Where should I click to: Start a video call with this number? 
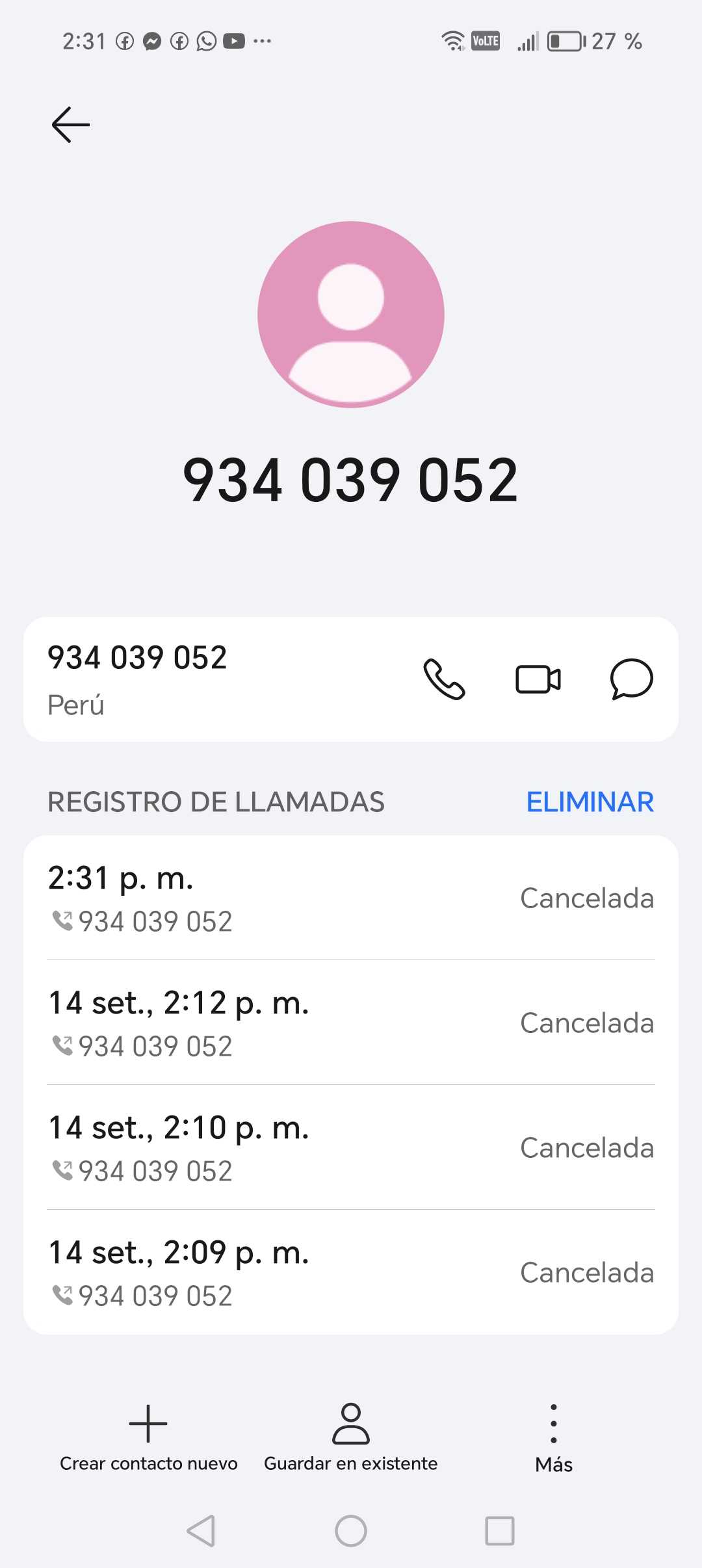(538, 679)
